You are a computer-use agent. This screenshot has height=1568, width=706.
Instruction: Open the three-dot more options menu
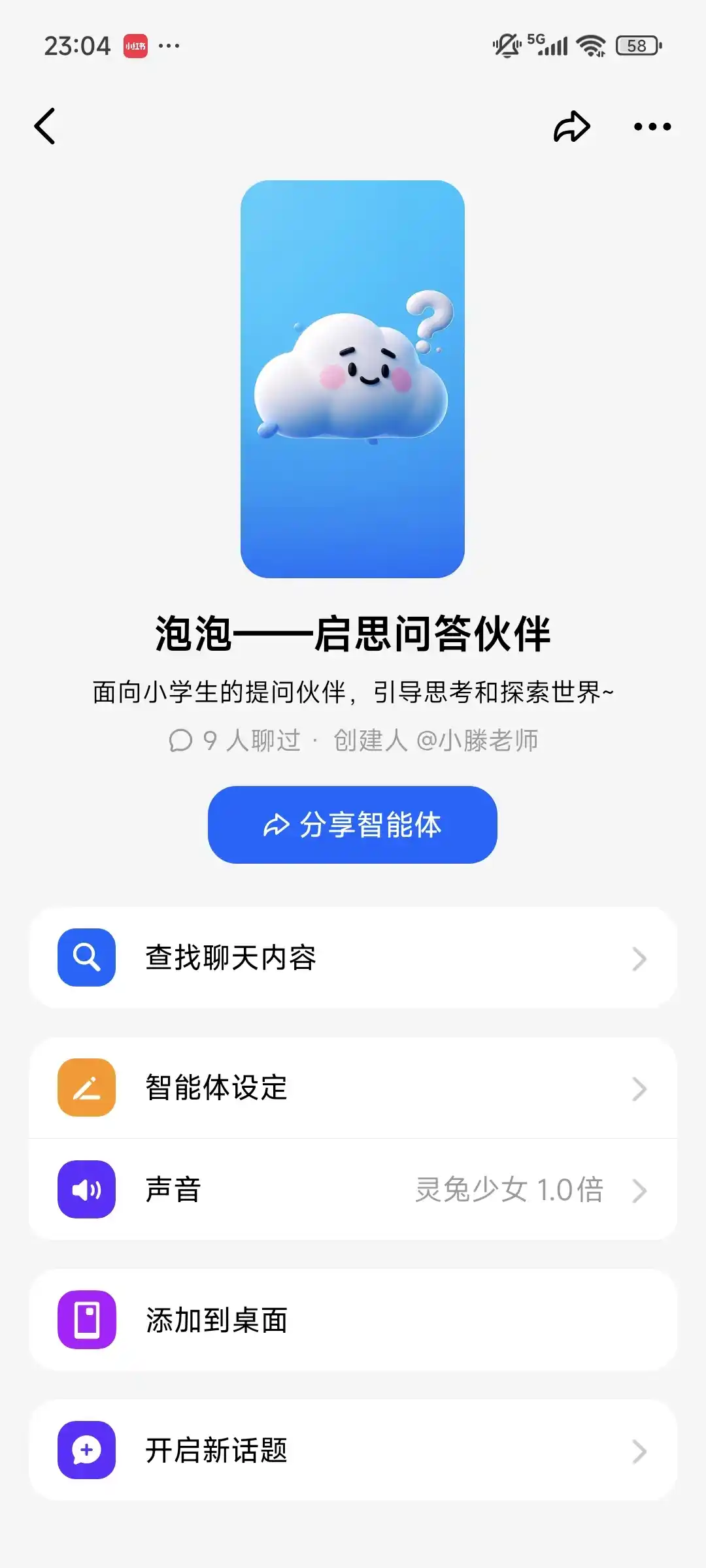click(651, 126)
